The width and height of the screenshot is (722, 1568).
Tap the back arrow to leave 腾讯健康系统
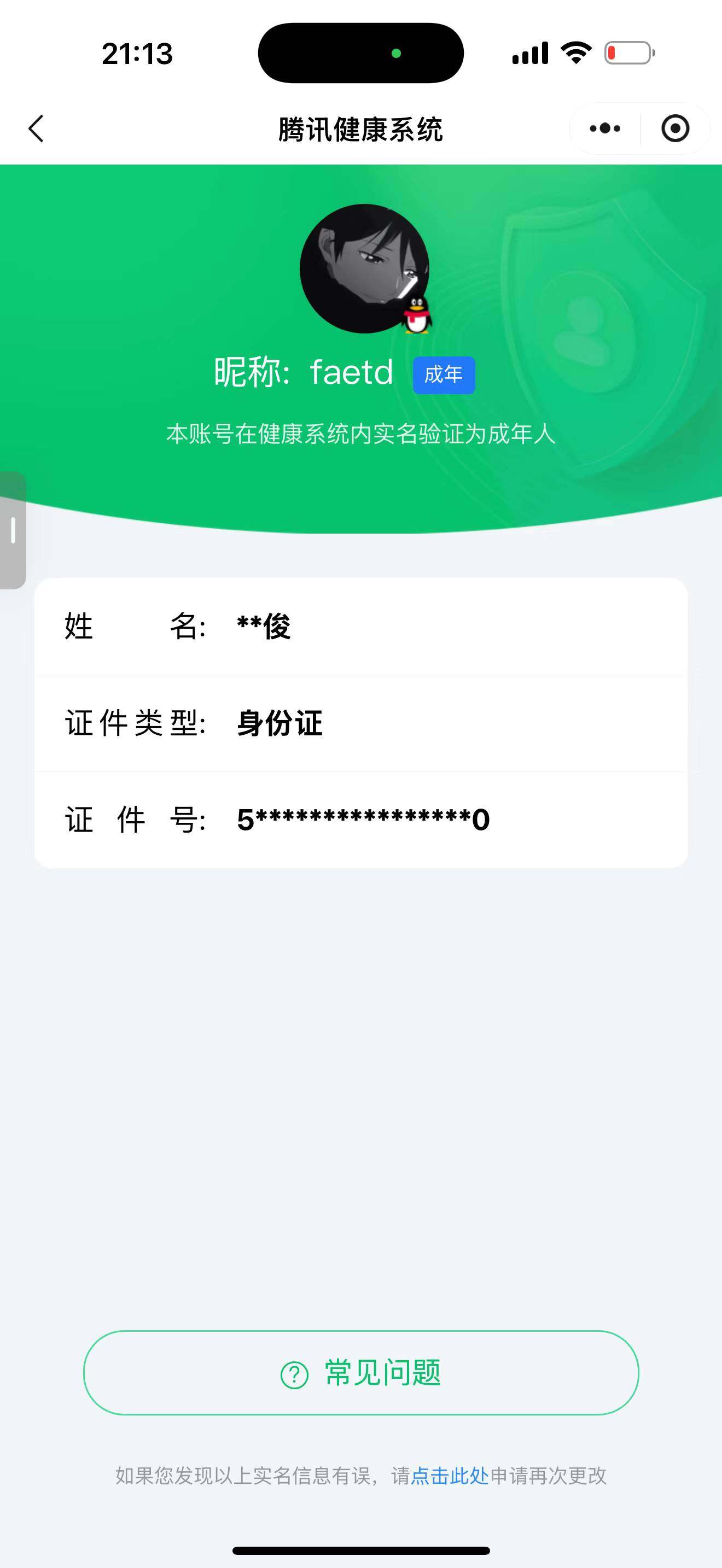coord(36,128)
